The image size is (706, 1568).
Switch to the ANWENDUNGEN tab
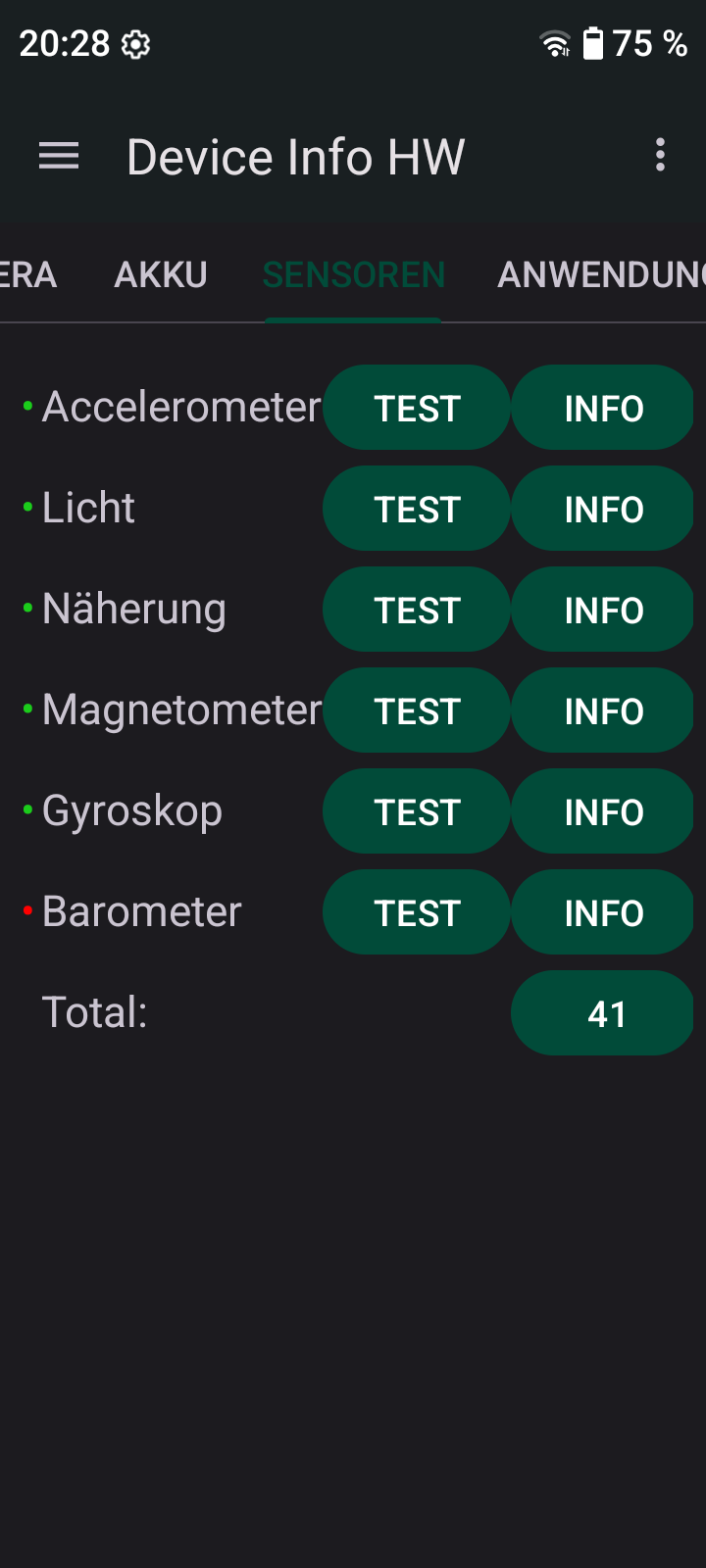(x=600, y=275)
